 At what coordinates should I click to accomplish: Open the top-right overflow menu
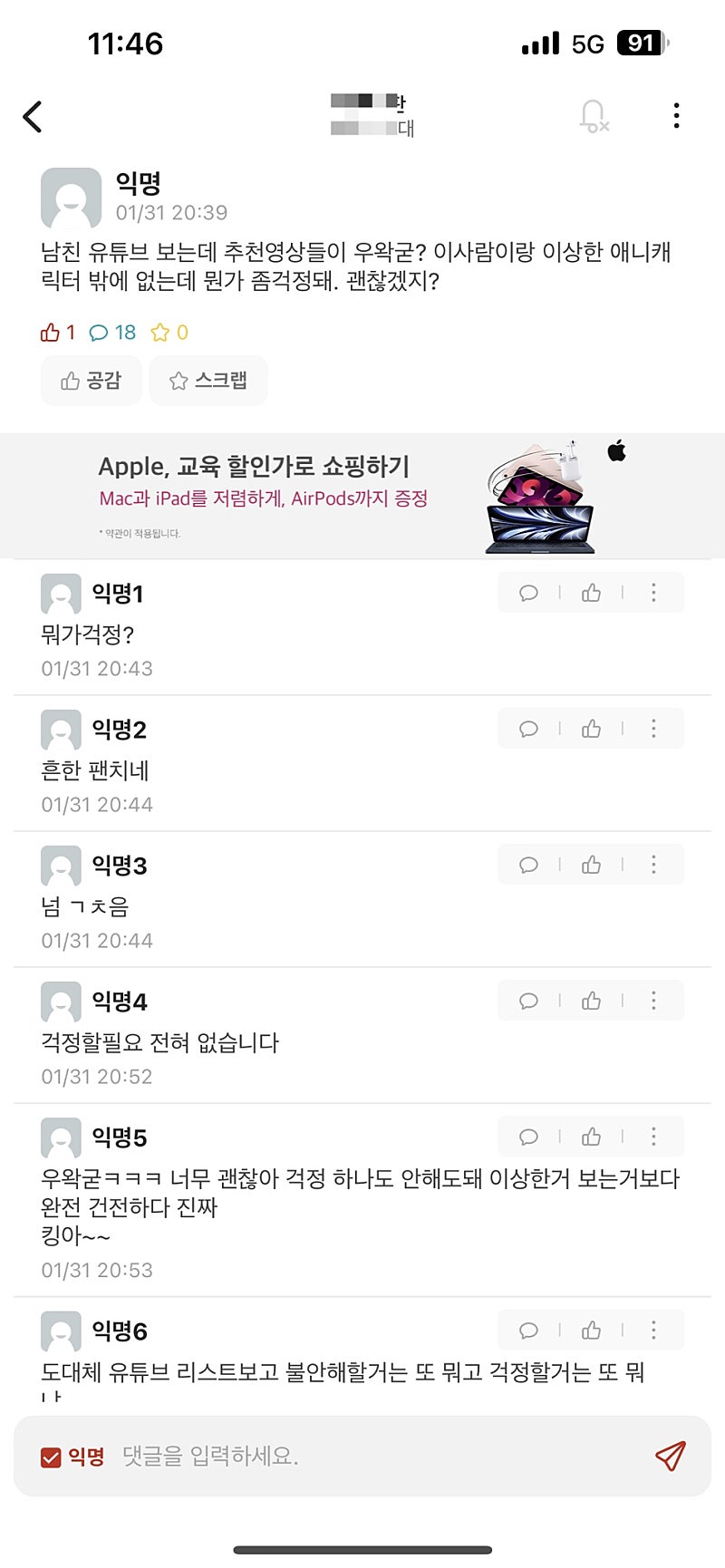click(676, 116)
